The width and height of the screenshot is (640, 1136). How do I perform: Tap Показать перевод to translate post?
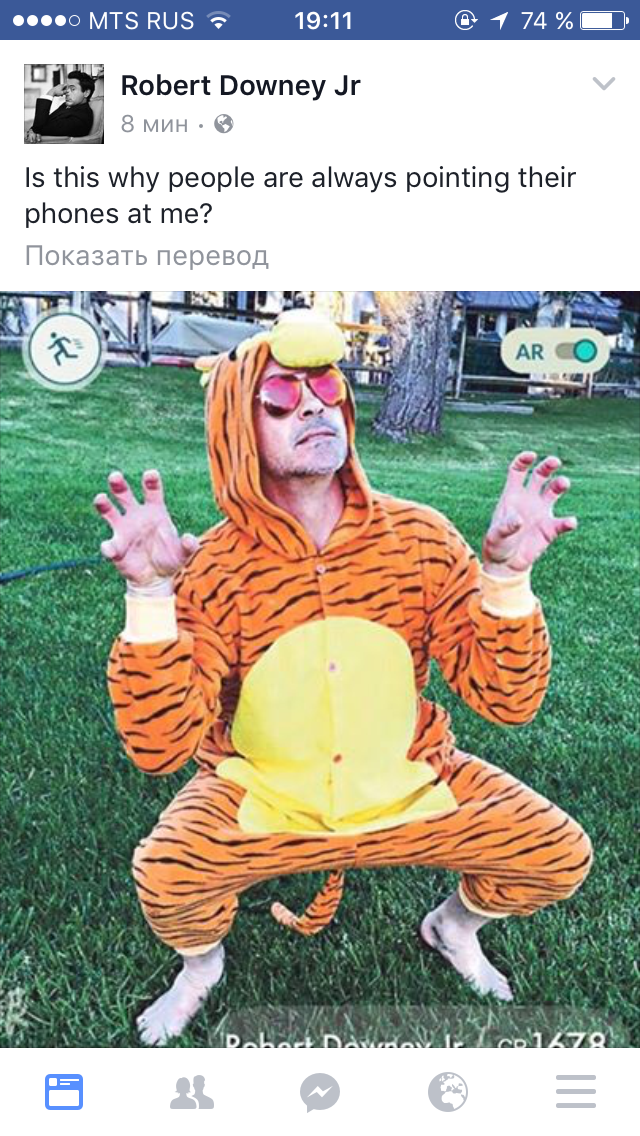tap(147, 256)
